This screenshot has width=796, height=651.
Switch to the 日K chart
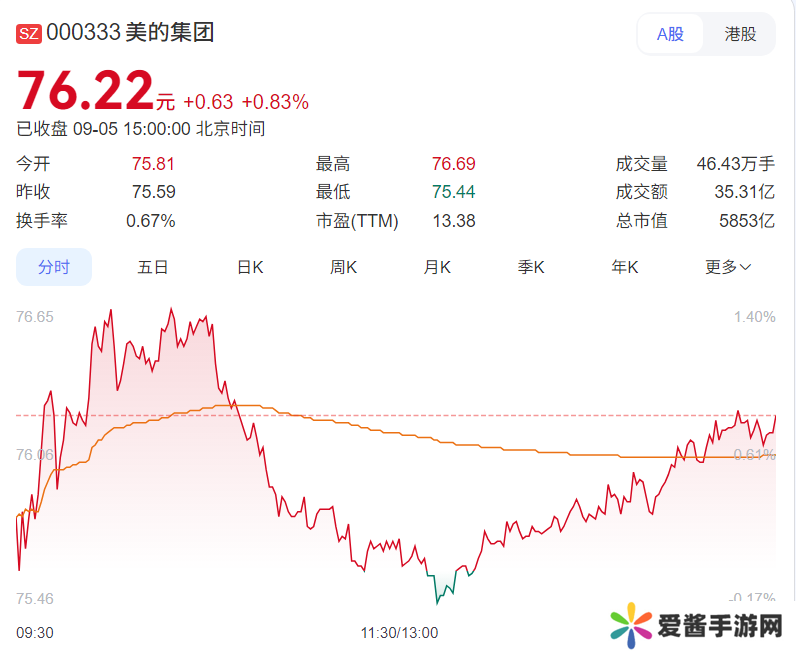tap(249, 267)
